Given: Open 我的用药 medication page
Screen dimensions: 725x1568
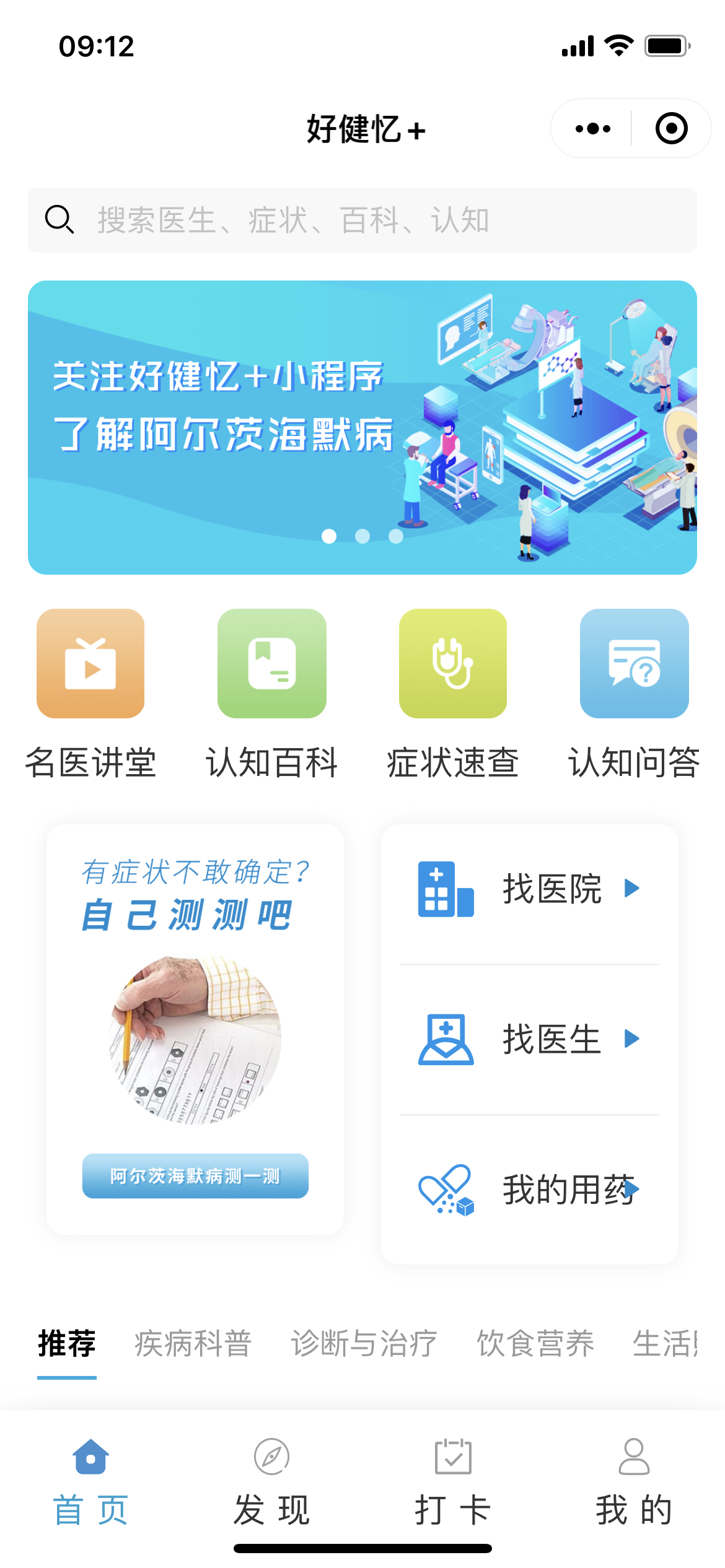Looking at the screenshot, I should [x=530, y=1189].
